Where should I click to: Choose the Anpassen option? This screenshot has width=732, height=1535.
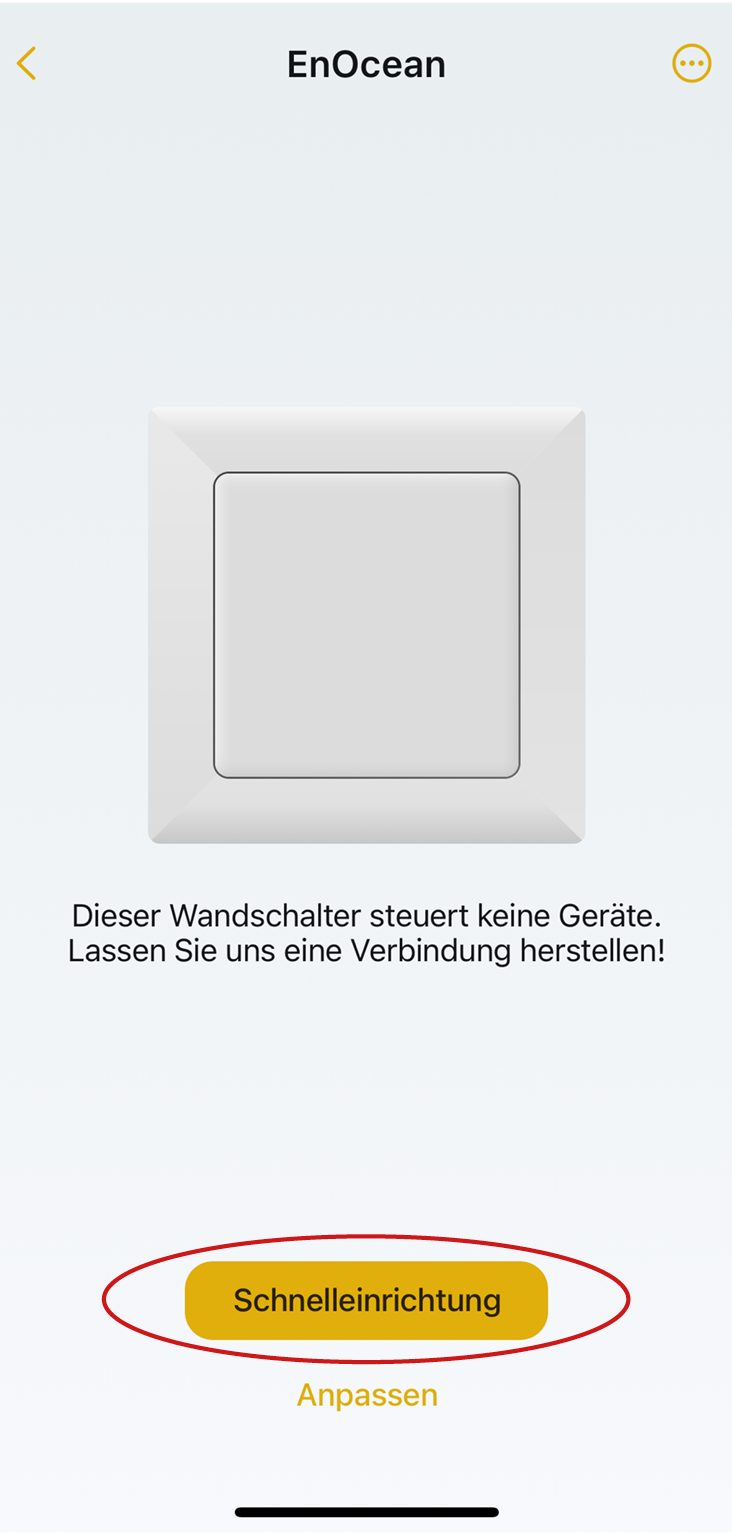(x=367, y=1395)
